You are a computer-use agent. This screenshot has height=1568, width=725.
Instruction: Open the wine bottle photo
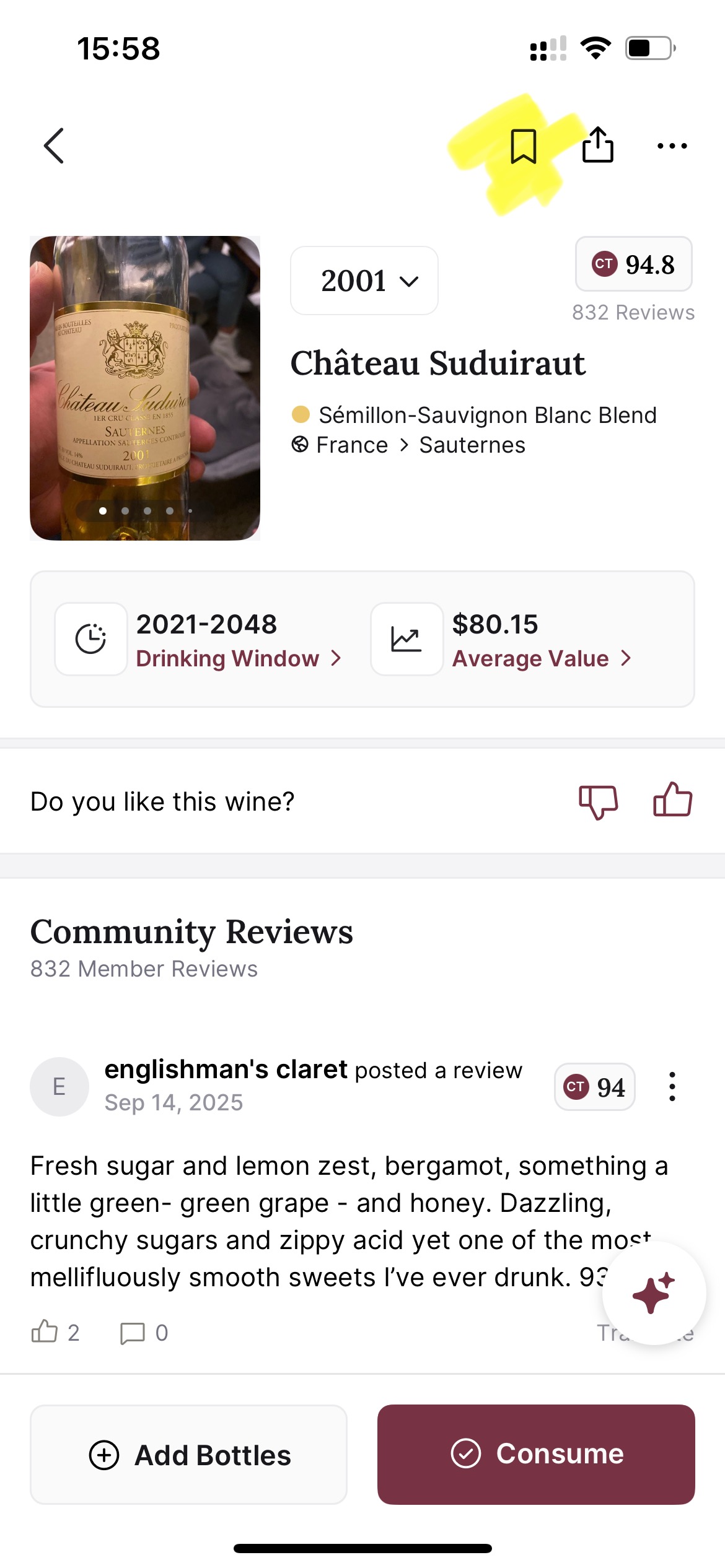click(145, 388)
